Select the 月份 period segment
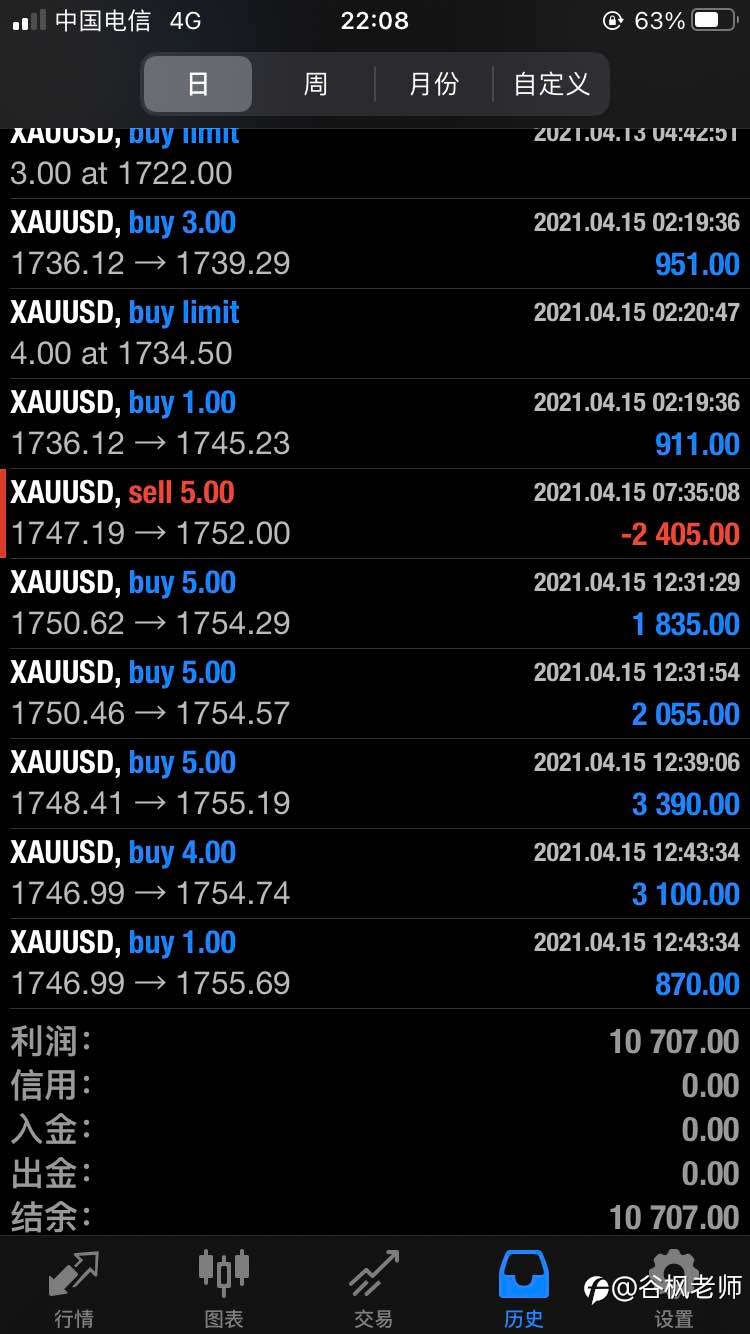Viewport: 750px width, 1334px height. pos(434,84)
